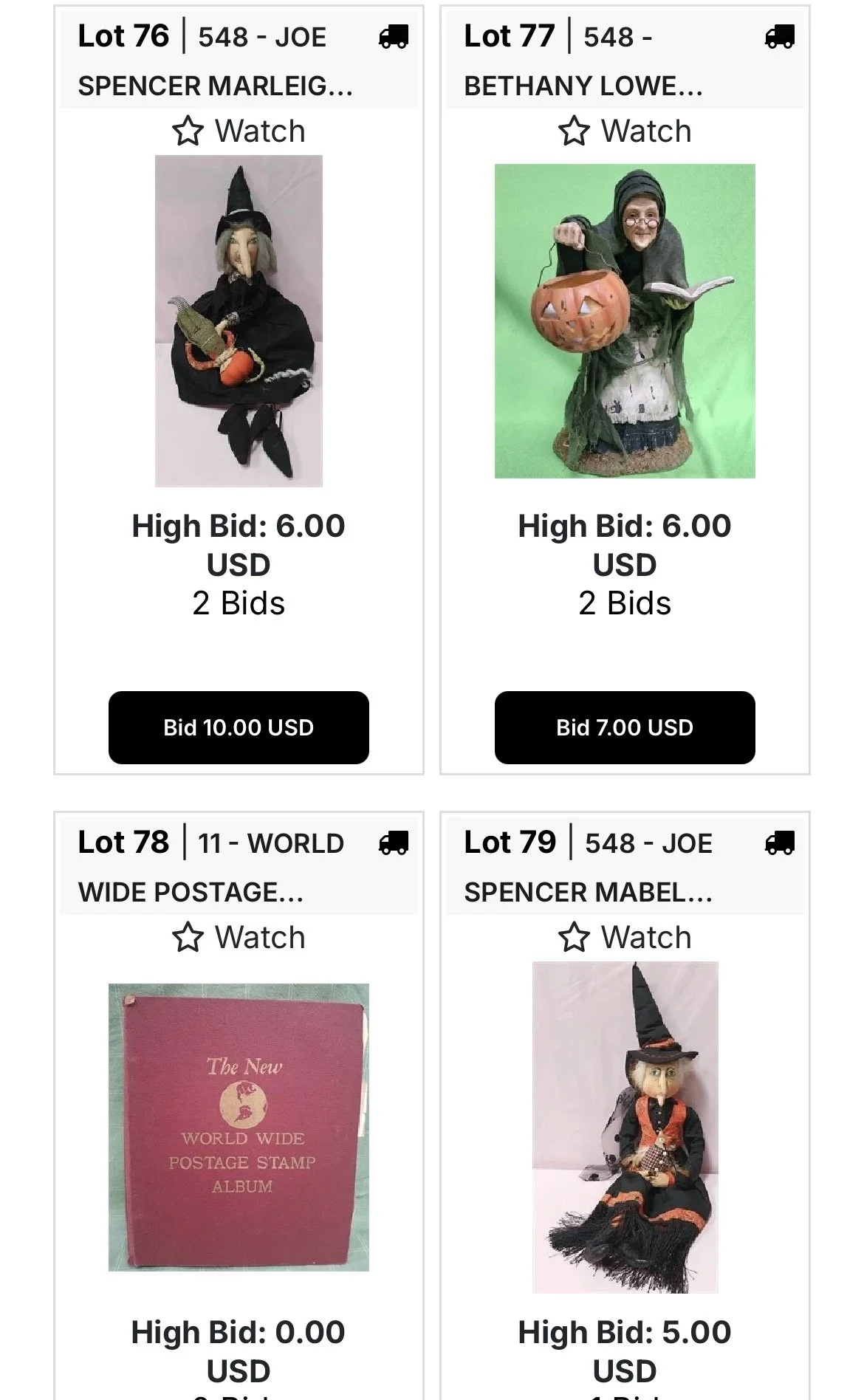Open the Lot 79 Spencer Mabel title
Viewport: 864px width, 1400px height.
click(x=589, y=867)
